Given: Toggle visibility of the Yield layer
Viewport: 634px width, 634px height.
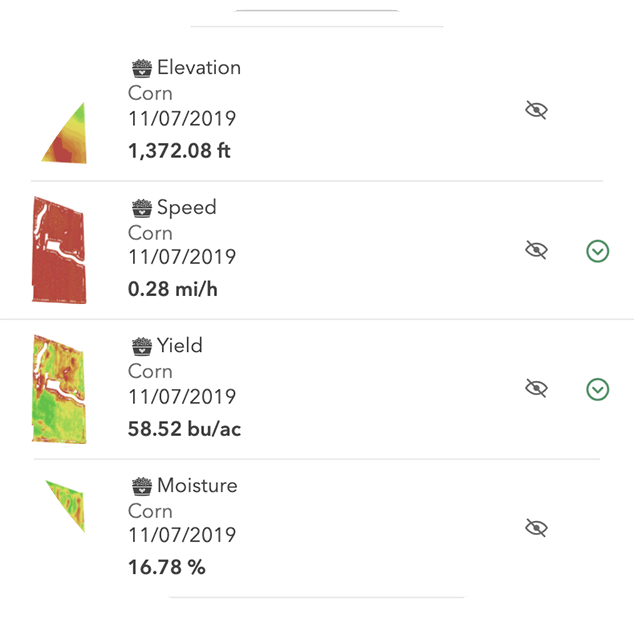Looking at the screenshot, I should click(x=536, y=388).
